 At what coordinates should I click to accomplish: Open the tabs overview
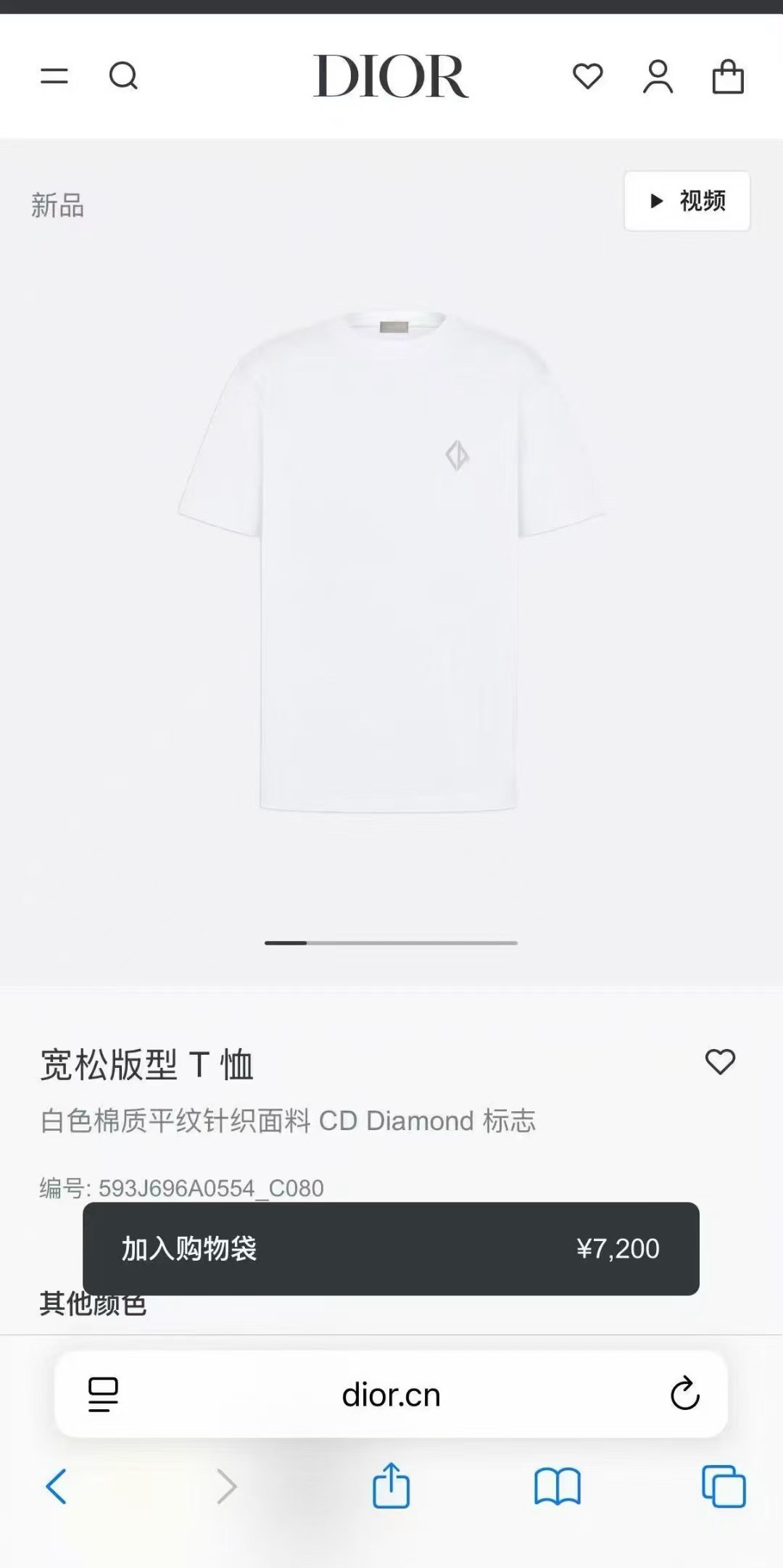click(724, 1486)
